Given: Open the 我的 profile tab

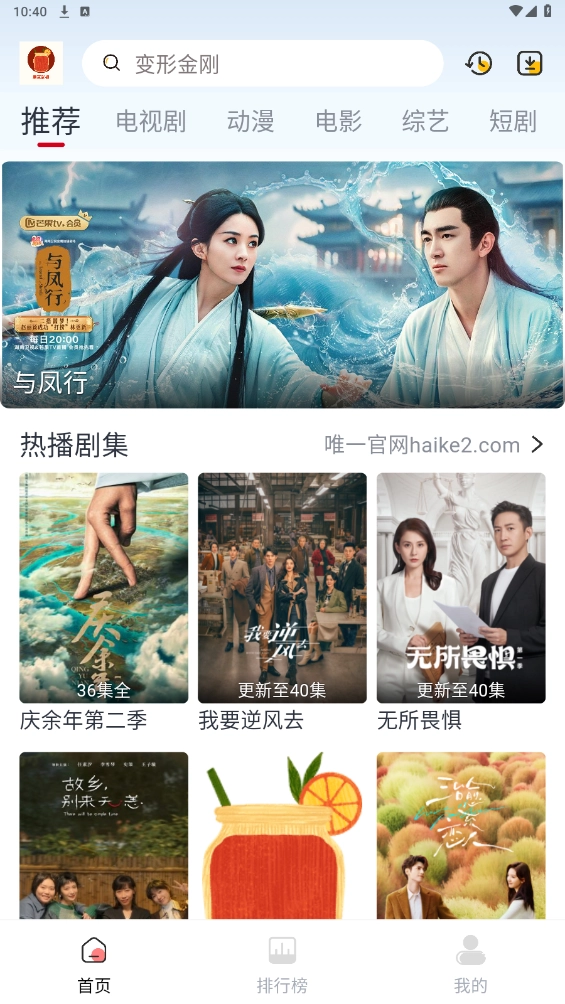Looking at the screenshot, I should tap(471, 965).
